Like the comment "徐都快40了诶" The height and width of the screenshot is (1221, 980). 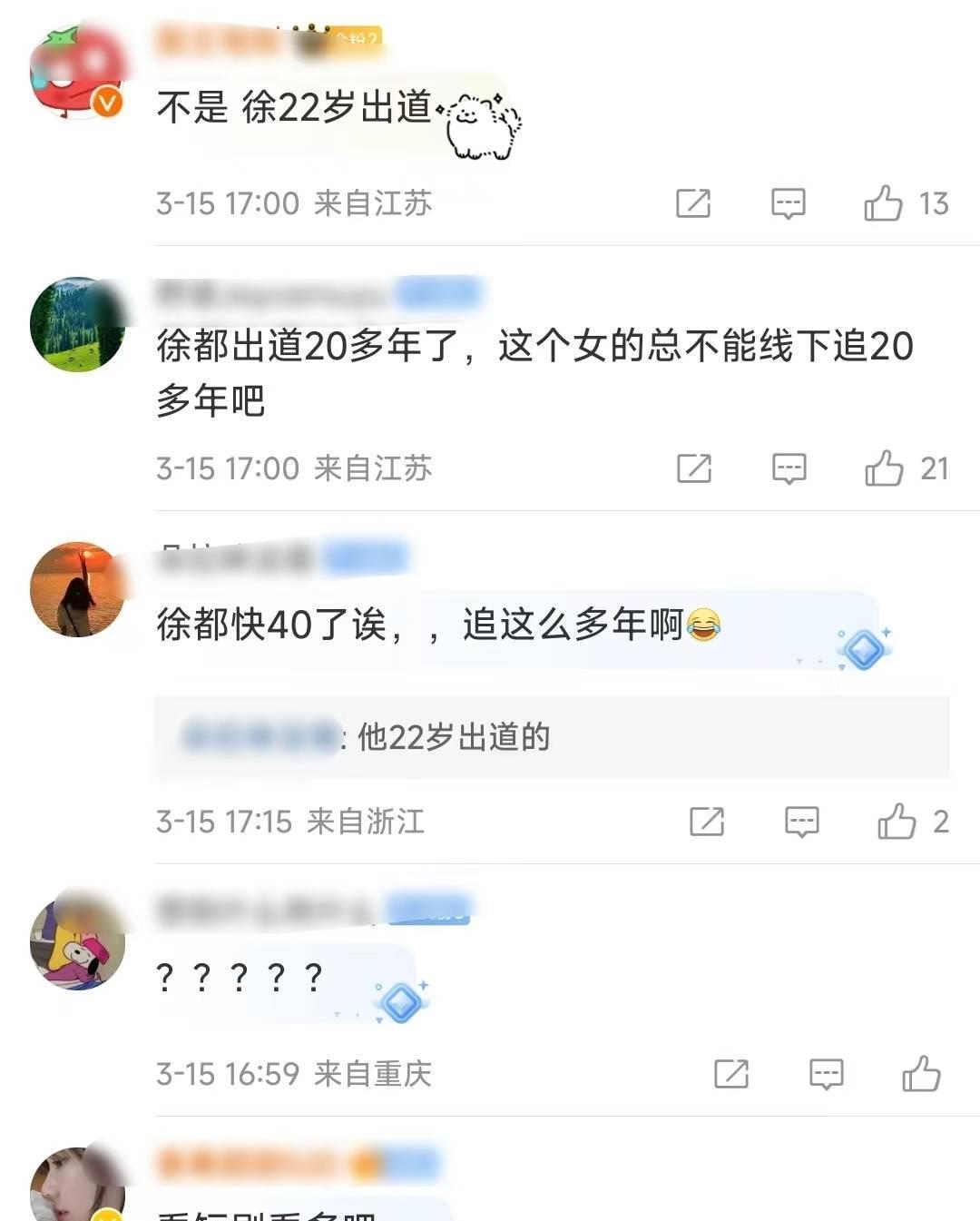[897, 822]
